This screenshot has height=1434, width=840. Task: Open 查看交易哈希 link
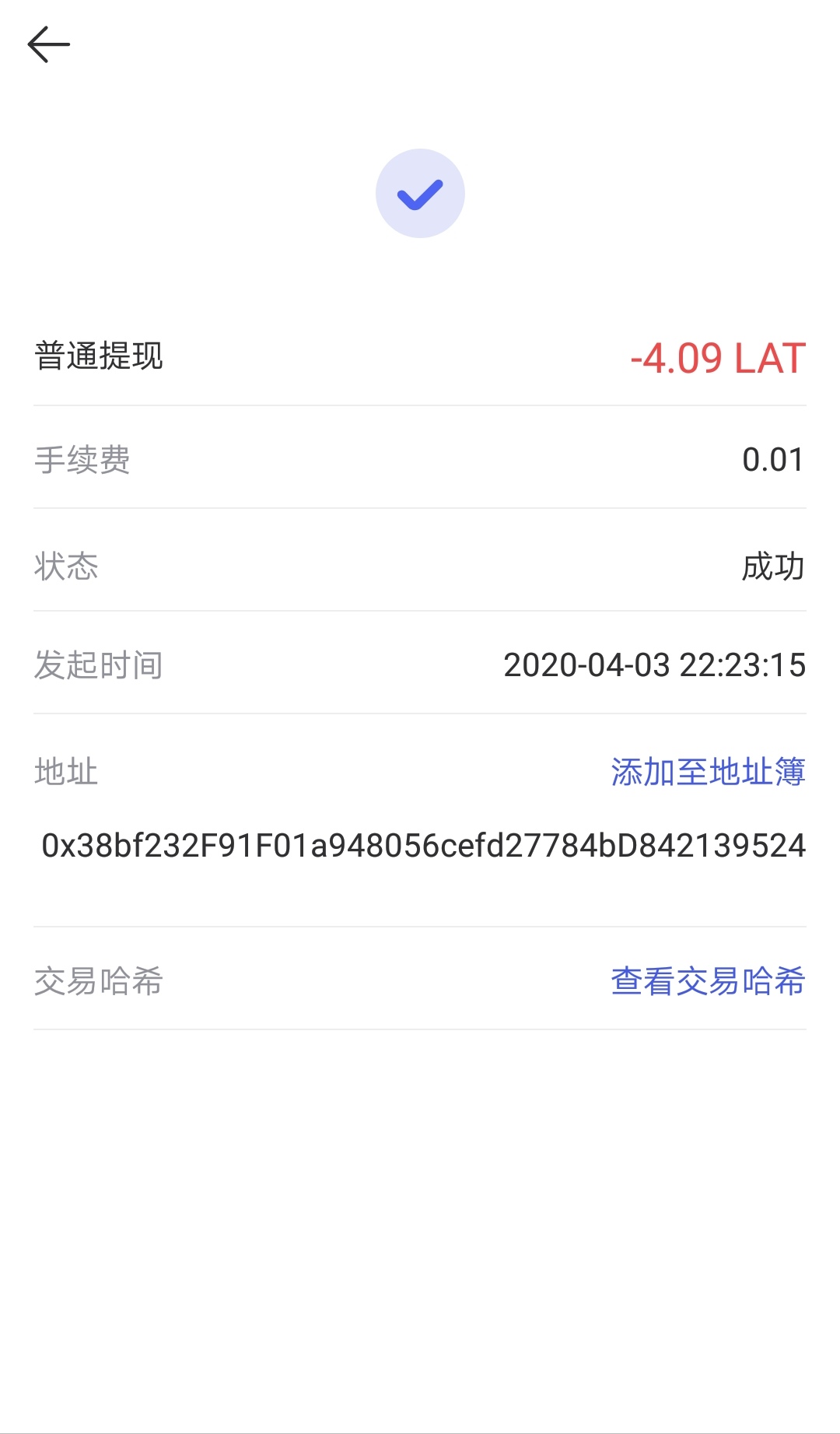[x=708, y=980]
